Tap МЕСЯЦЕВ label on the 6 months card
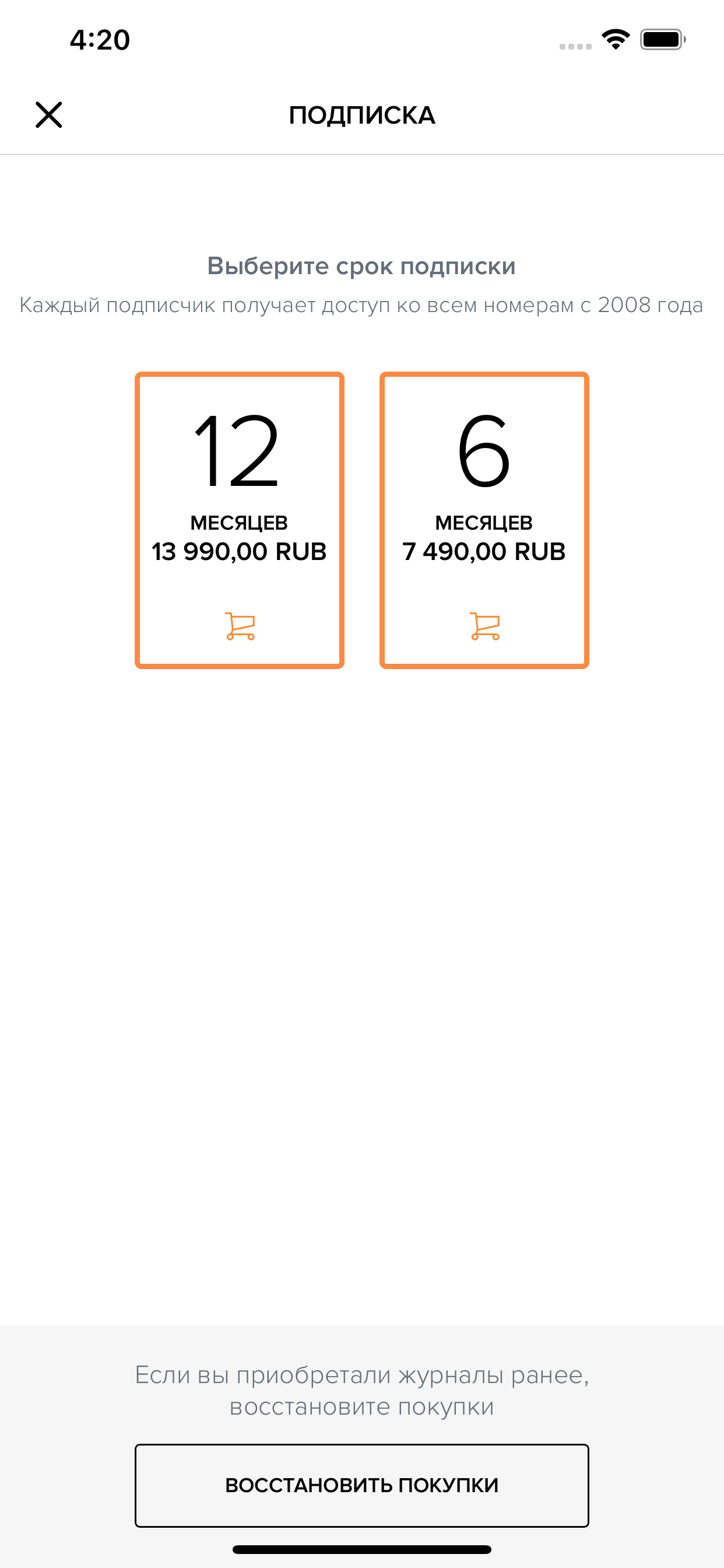The height and width of the screenshot is (1568, 724). point(484,521)
